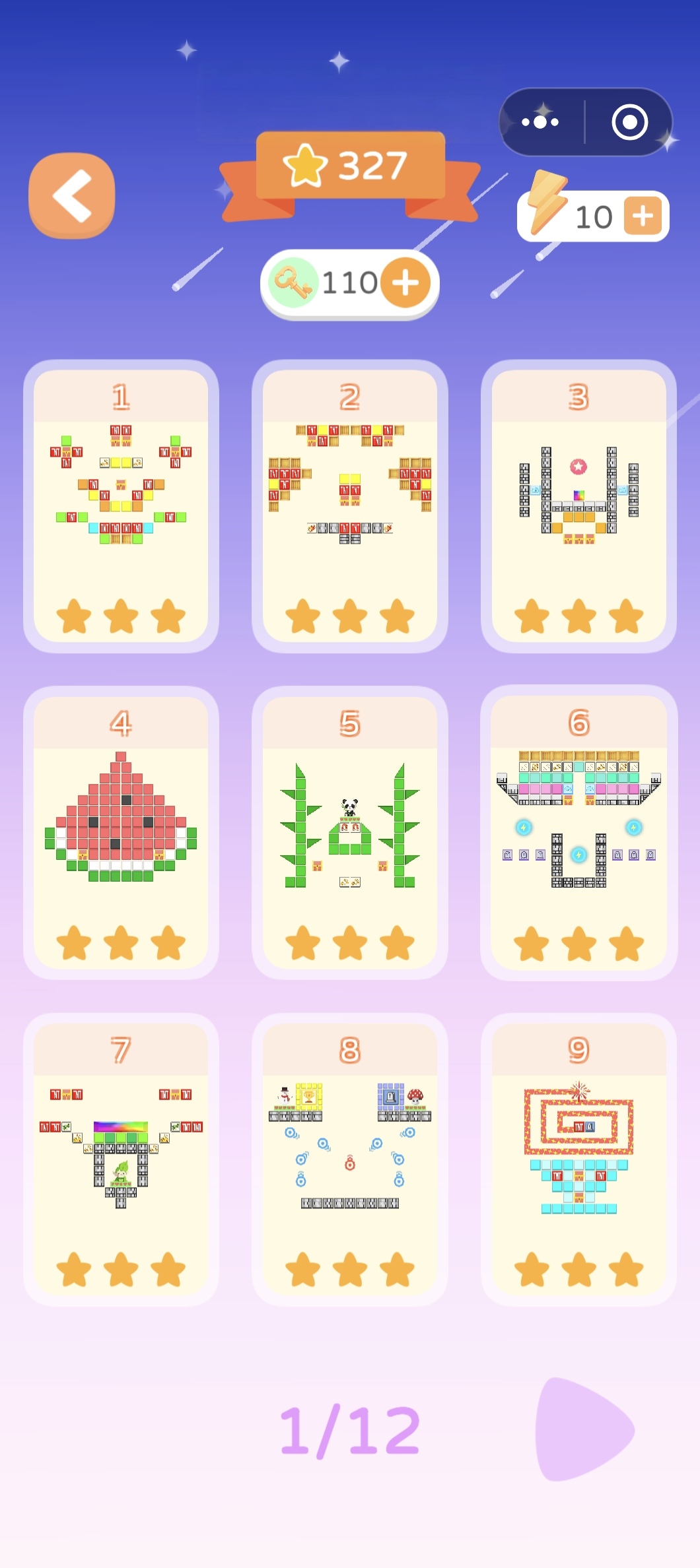Tap the panda icon on level 5
700x1568 pixels.
point(351,806)
